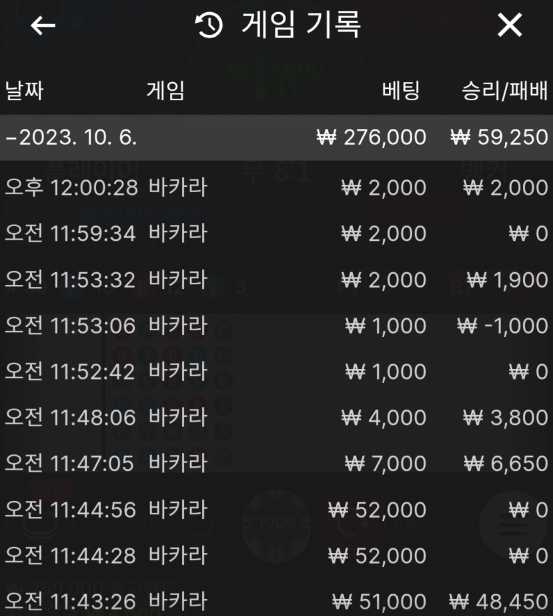The image size is (553, 616).
Task: Go back with the arrow icon
Action: click(43, 26)
